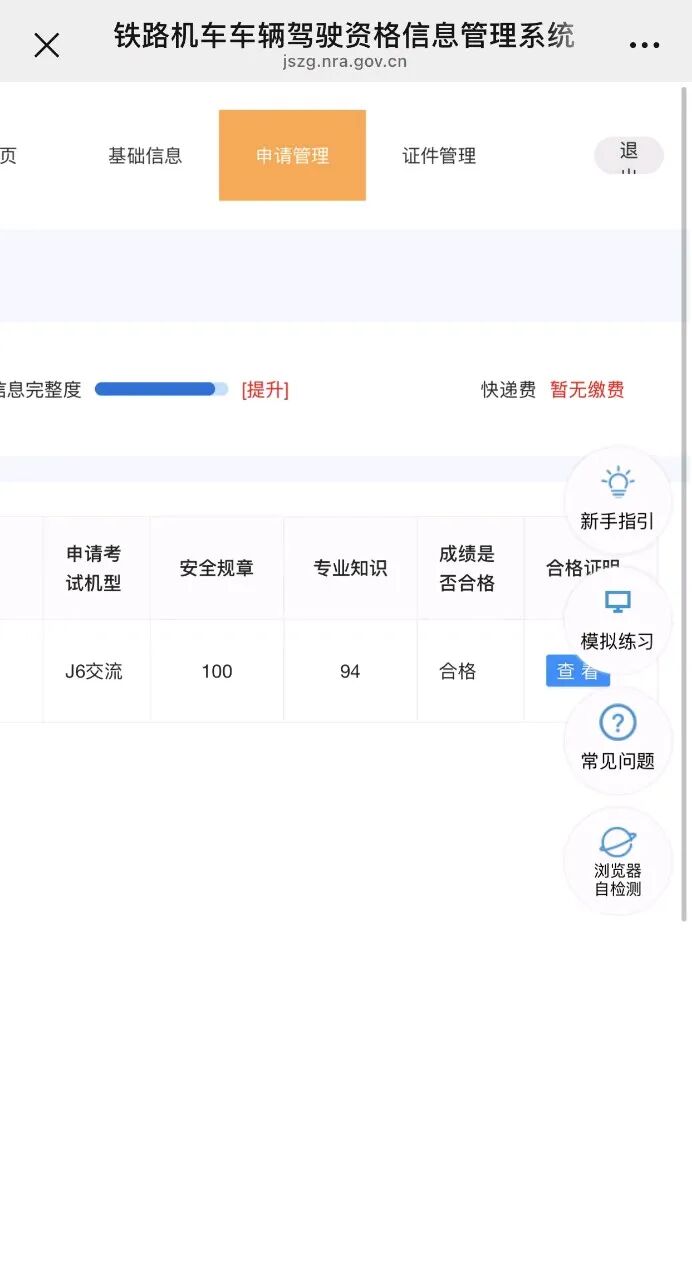Open 新手指引 beginner guide
Image resolution: width=692 pixels, height=1280 pixels.
(x=618, y=500)
